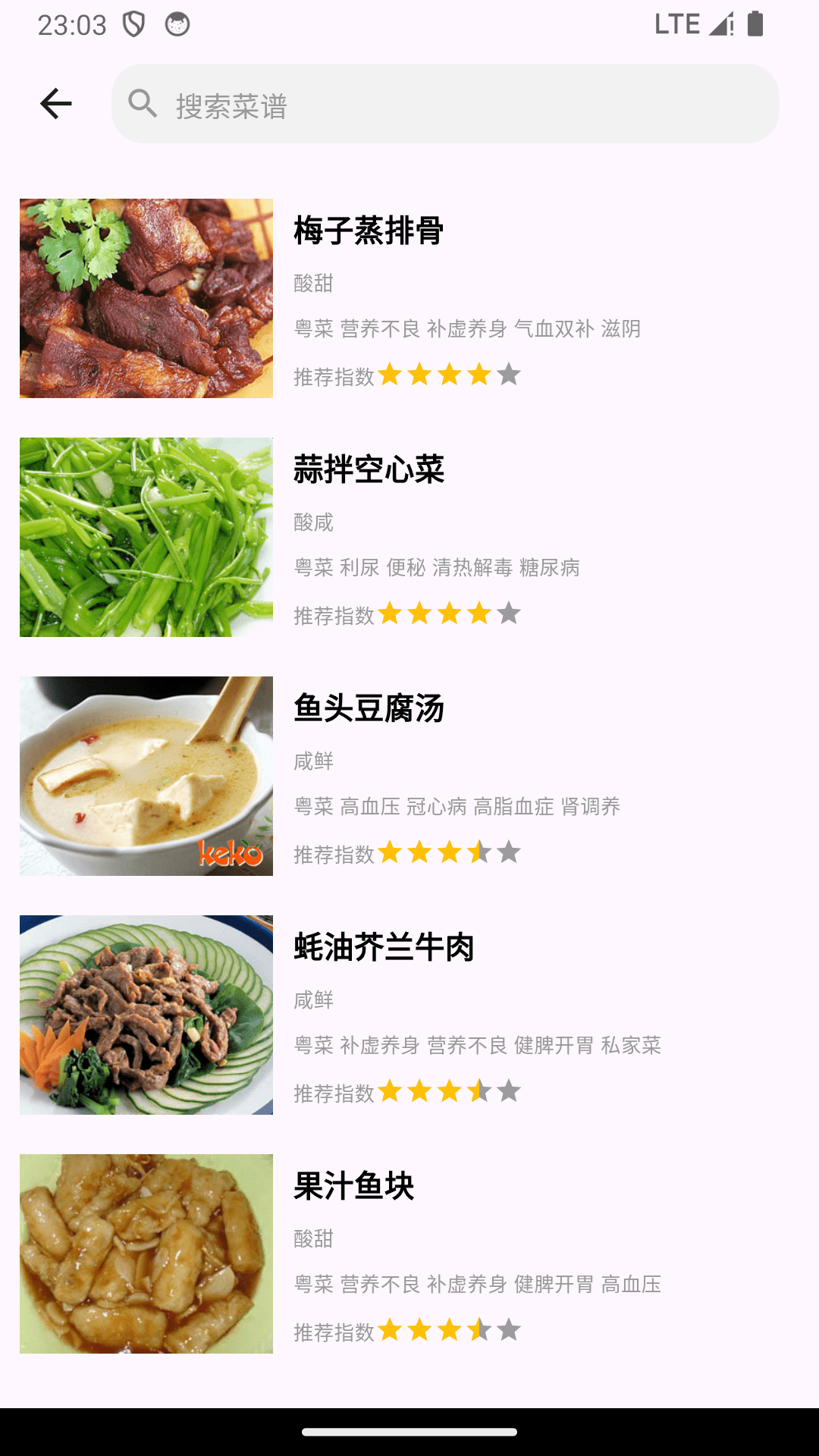Viewport: 819px width, 1456px height.
Task: View the 蒜拌空心菜 recipe
Action: pos(369,469)
